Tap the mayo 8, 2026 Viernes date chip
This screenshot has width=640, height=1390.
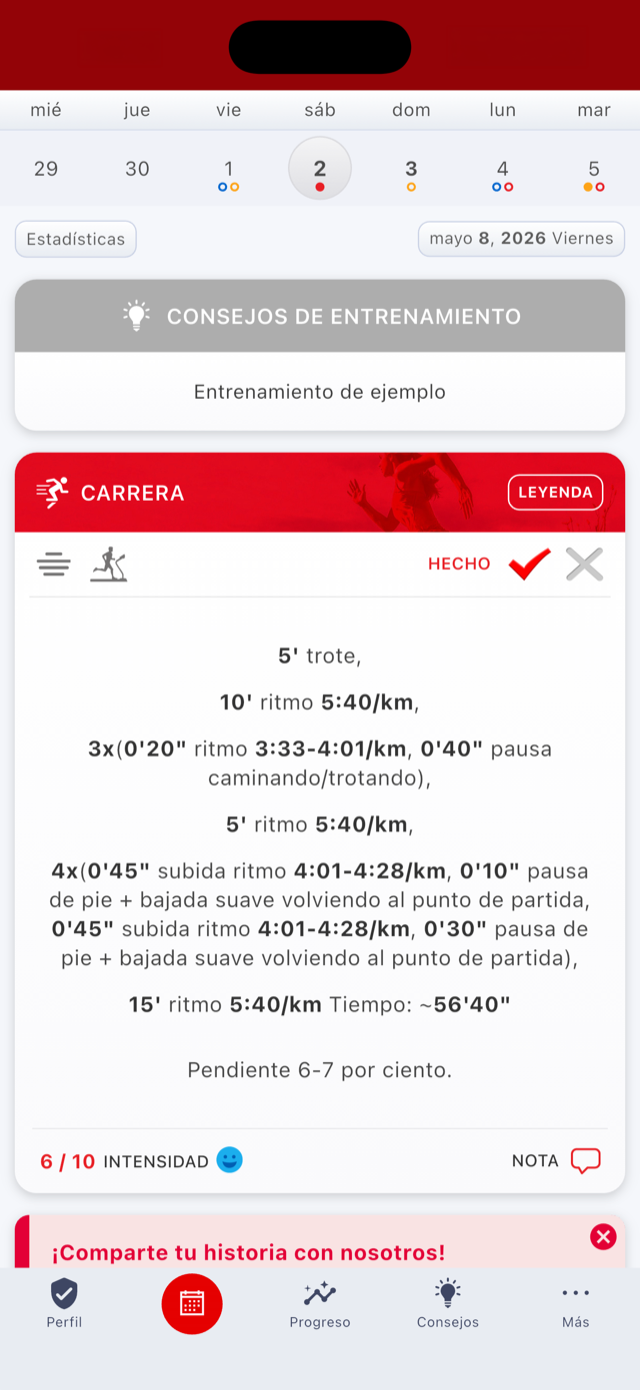pos(521,239)
